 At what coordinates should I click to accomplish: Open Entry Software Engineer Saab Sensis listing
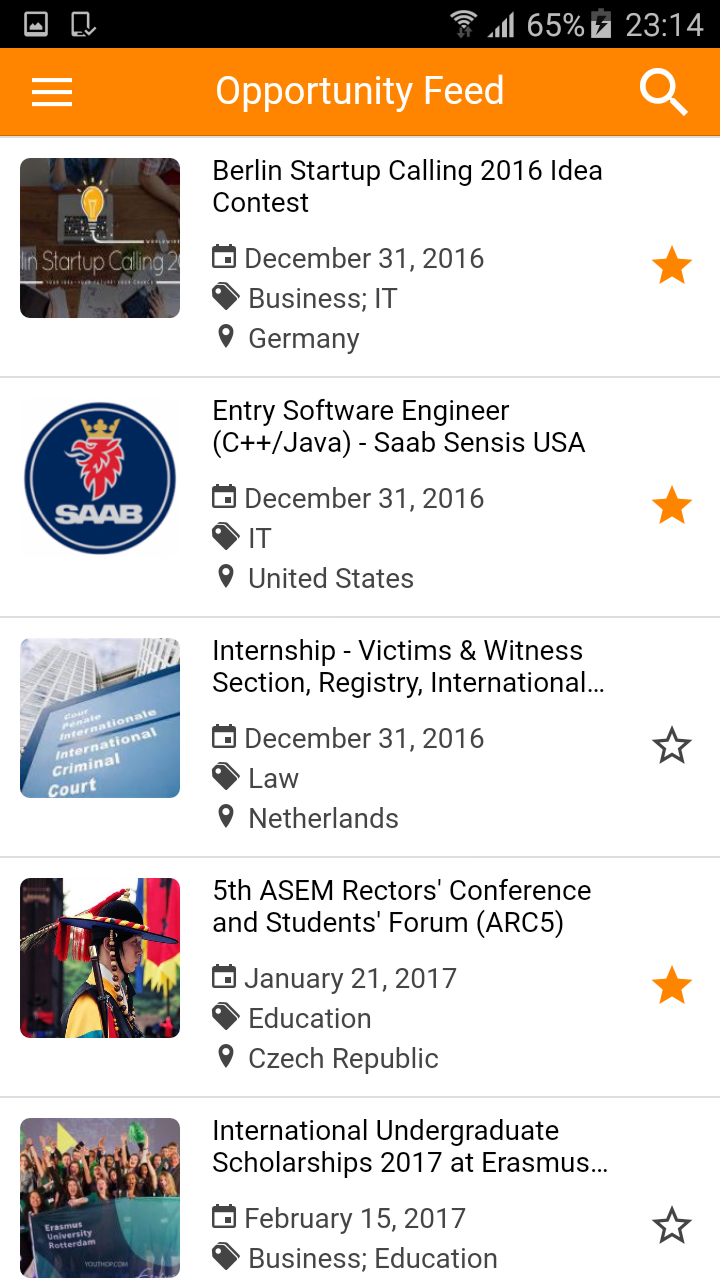pyautogui.click(x=398, y=426)
